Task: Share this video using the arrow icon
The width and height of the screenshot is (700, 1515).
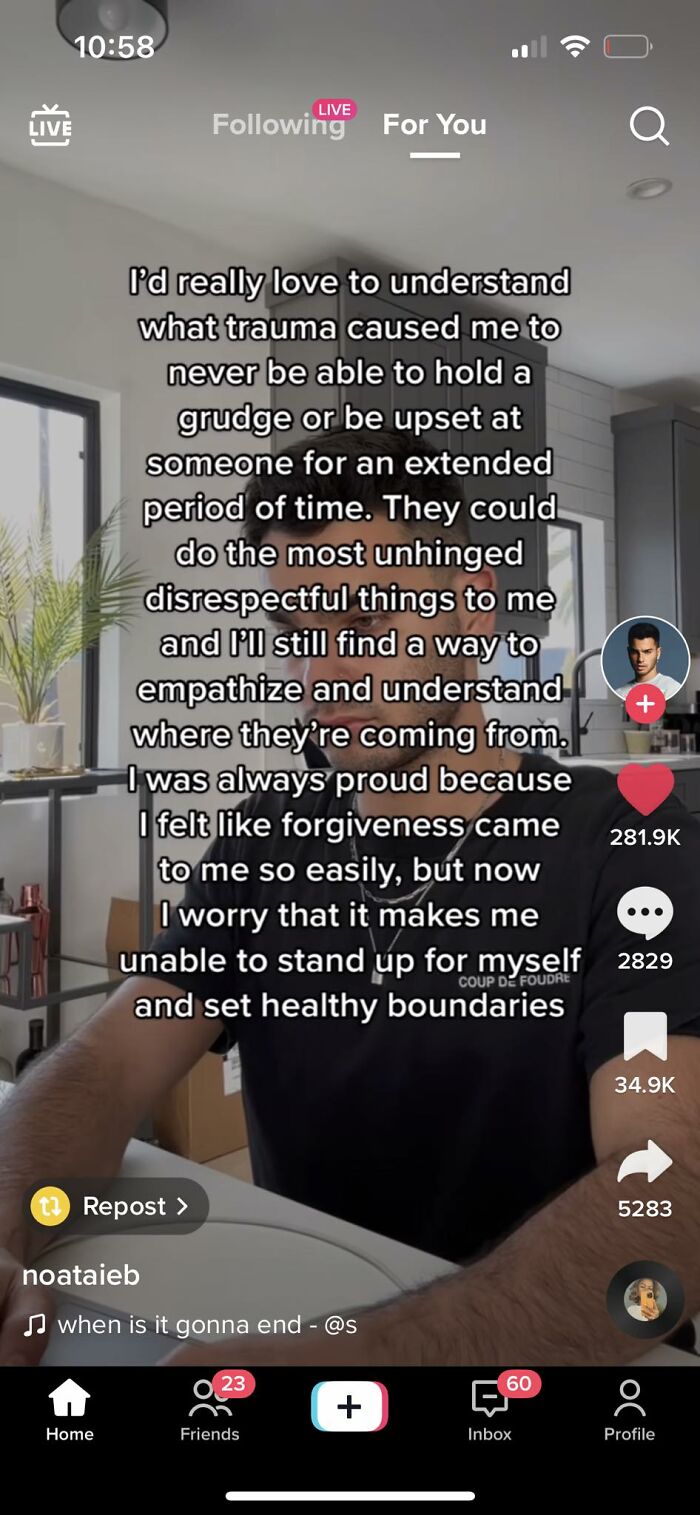Action: point(645,1161)
